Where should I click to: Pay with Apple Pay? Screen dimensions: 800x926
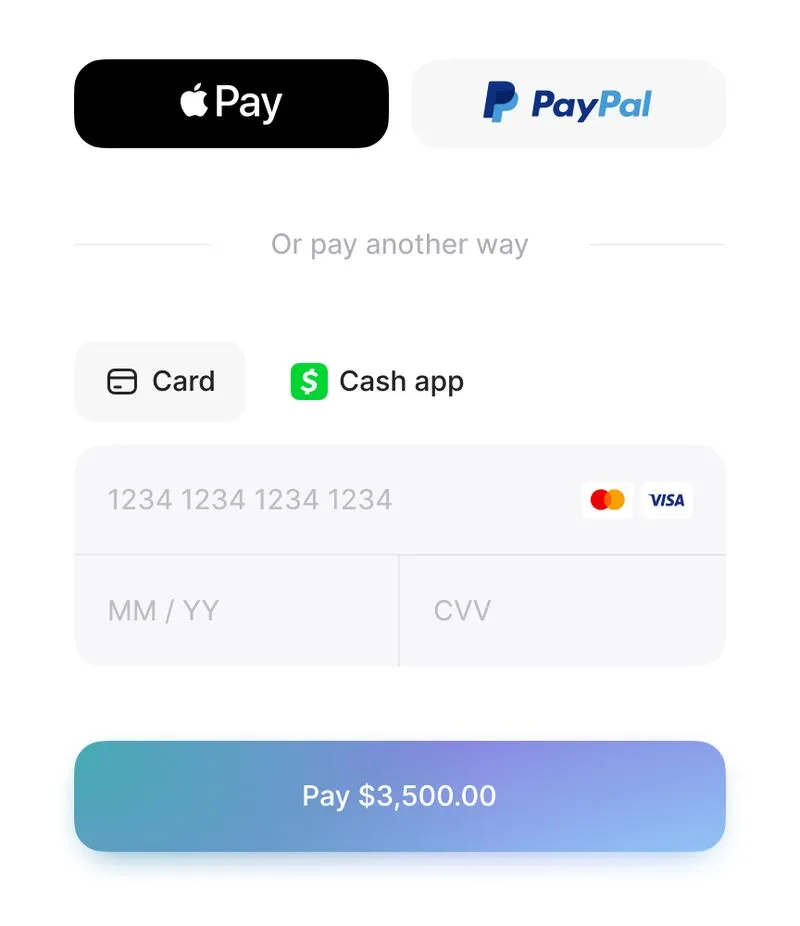click(231, 104)
